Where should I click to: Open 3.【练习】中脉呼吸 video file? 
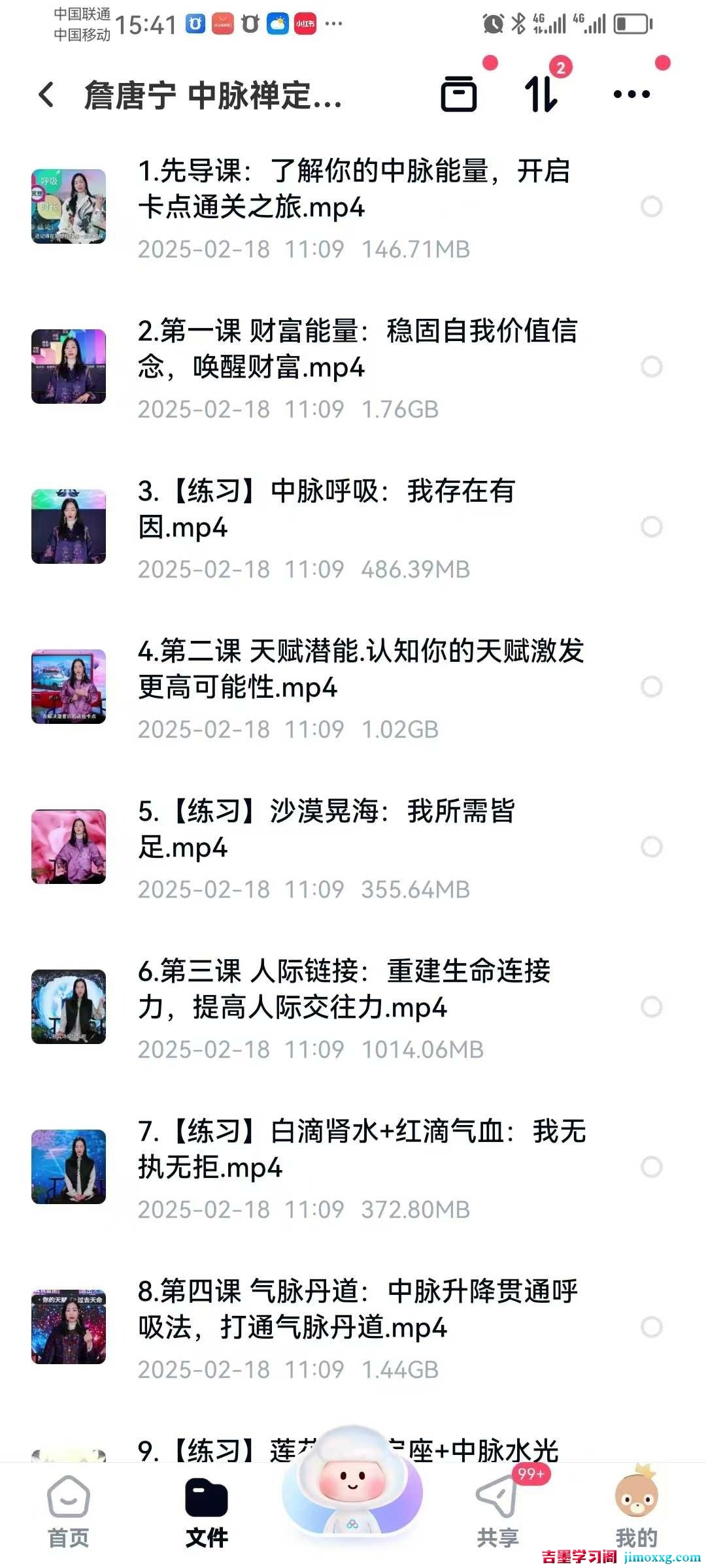(x=327, y=510)
